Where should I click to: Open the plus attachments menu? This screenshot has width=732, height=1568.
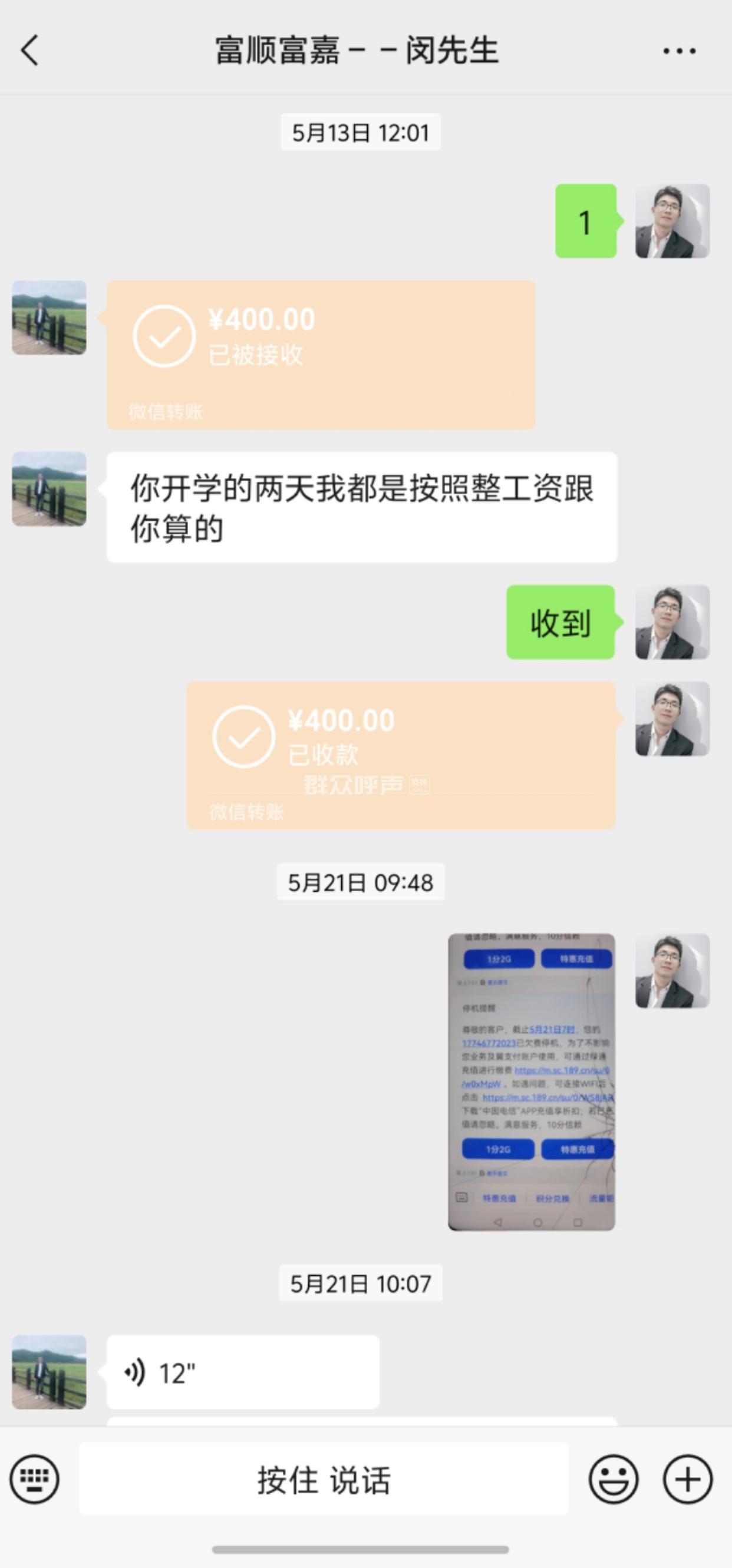coord(688,1479)
